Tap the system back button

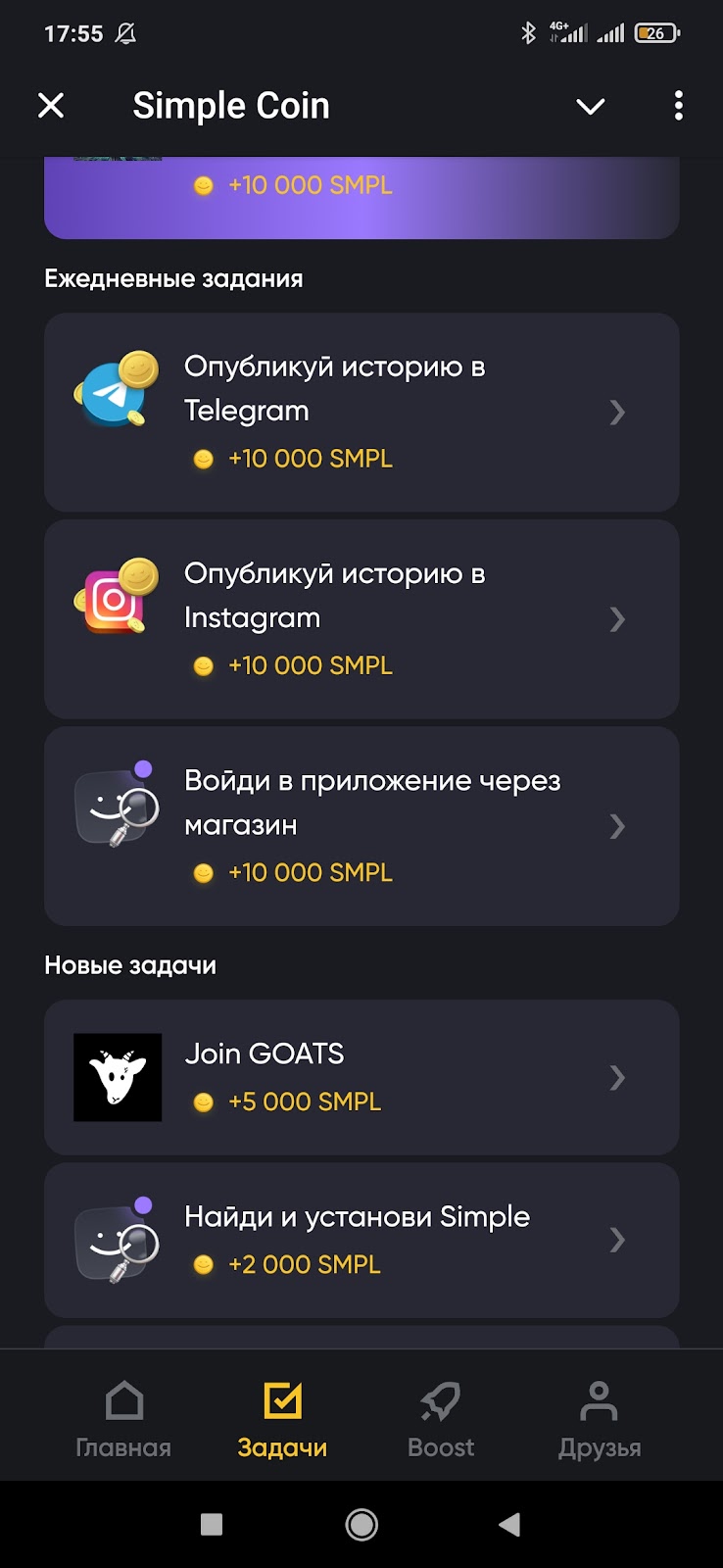click(509, 1524)
